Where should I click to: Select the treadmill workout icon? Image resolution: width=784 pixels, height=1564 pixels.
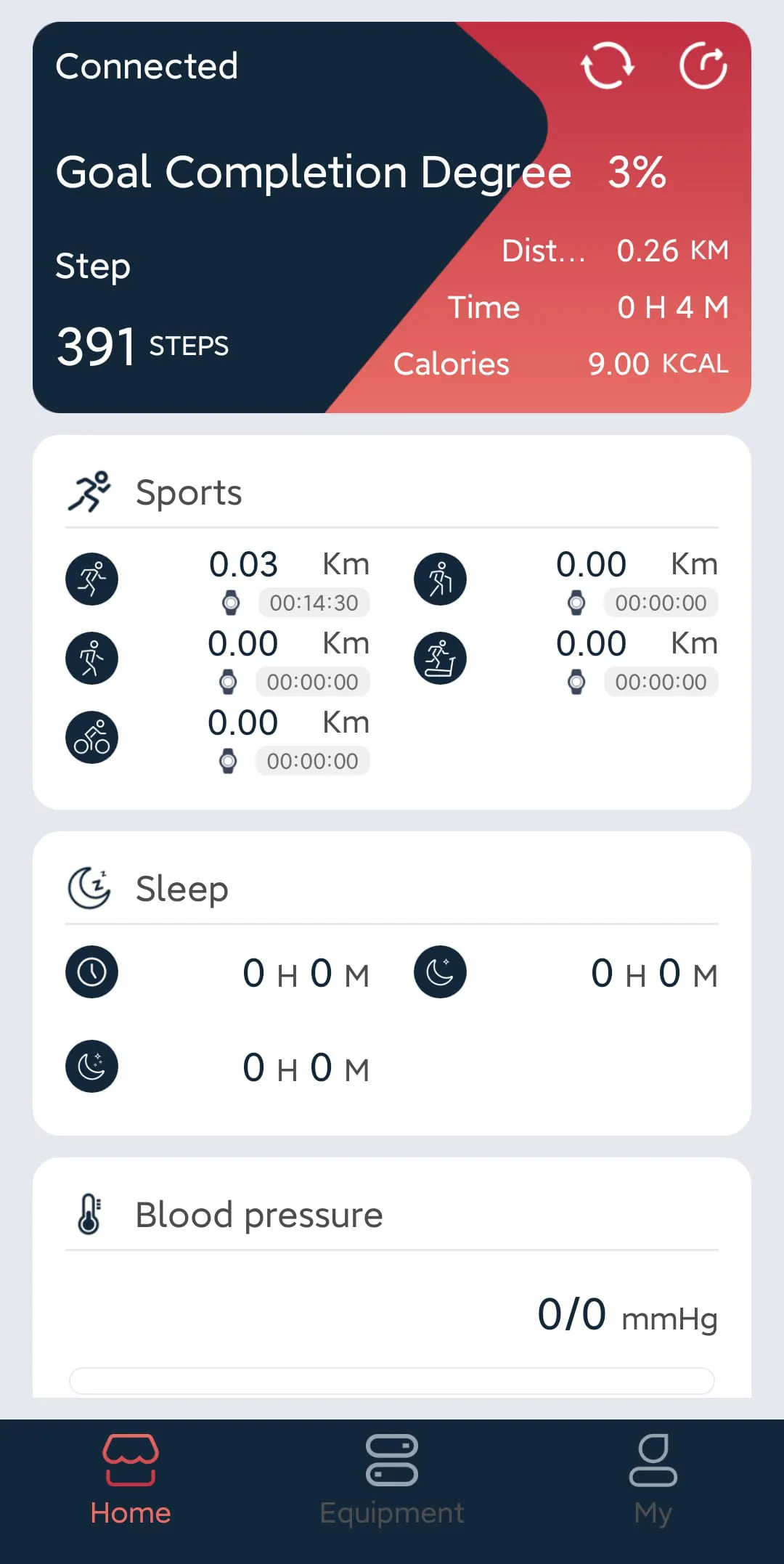point(441,659)
